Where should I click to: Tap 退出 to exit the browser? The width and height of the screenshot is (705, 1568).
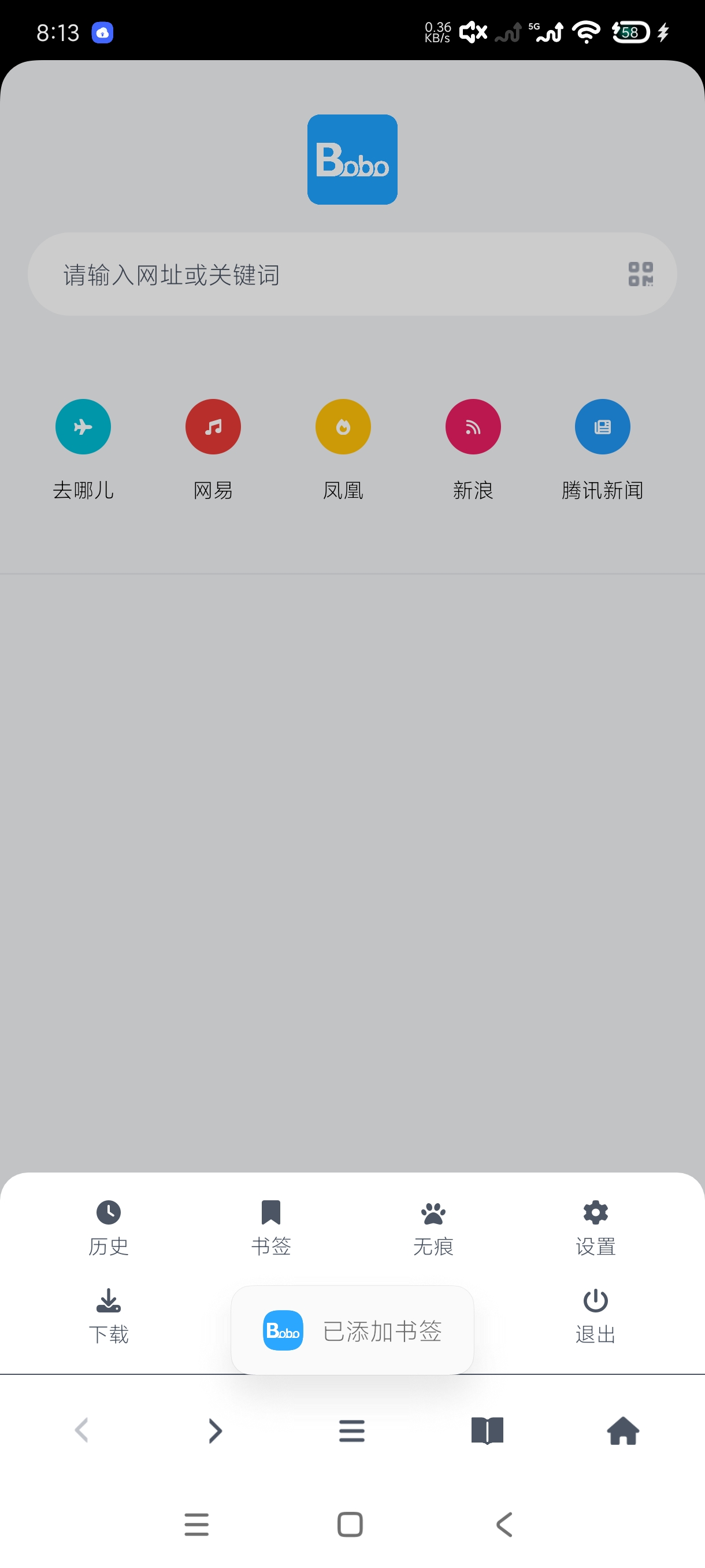pyautogui.click(x=596, y=1315)
